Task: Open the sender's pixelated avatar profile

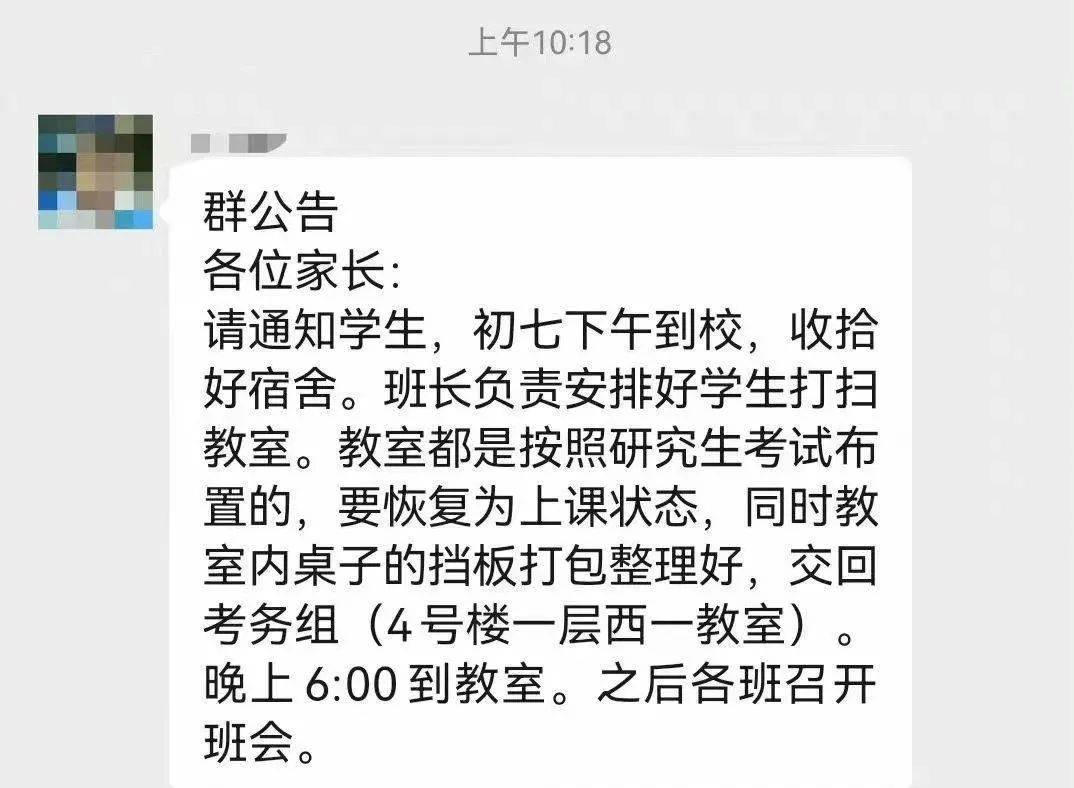Action: [x=95, y=171]
